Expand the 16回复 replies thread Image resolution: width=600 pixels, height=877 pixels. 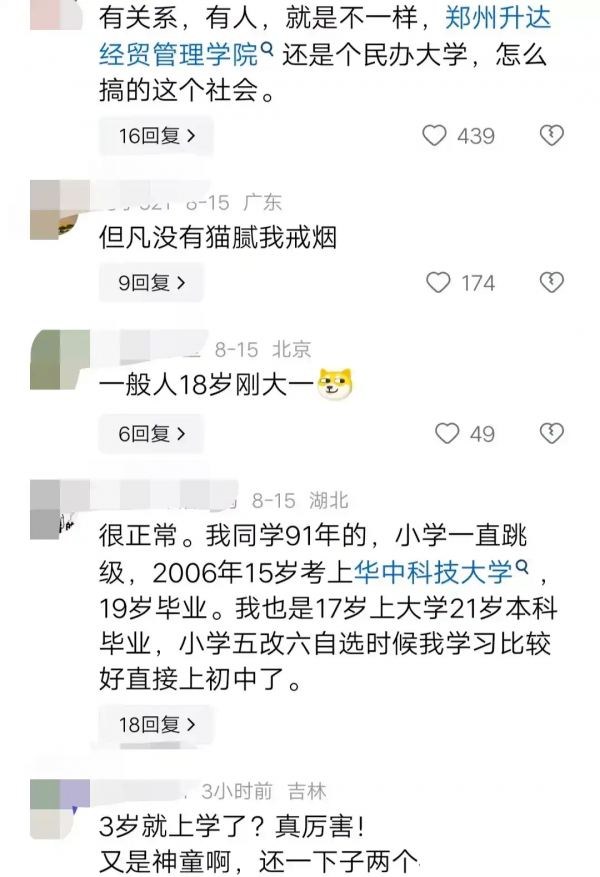pos(154,136)
